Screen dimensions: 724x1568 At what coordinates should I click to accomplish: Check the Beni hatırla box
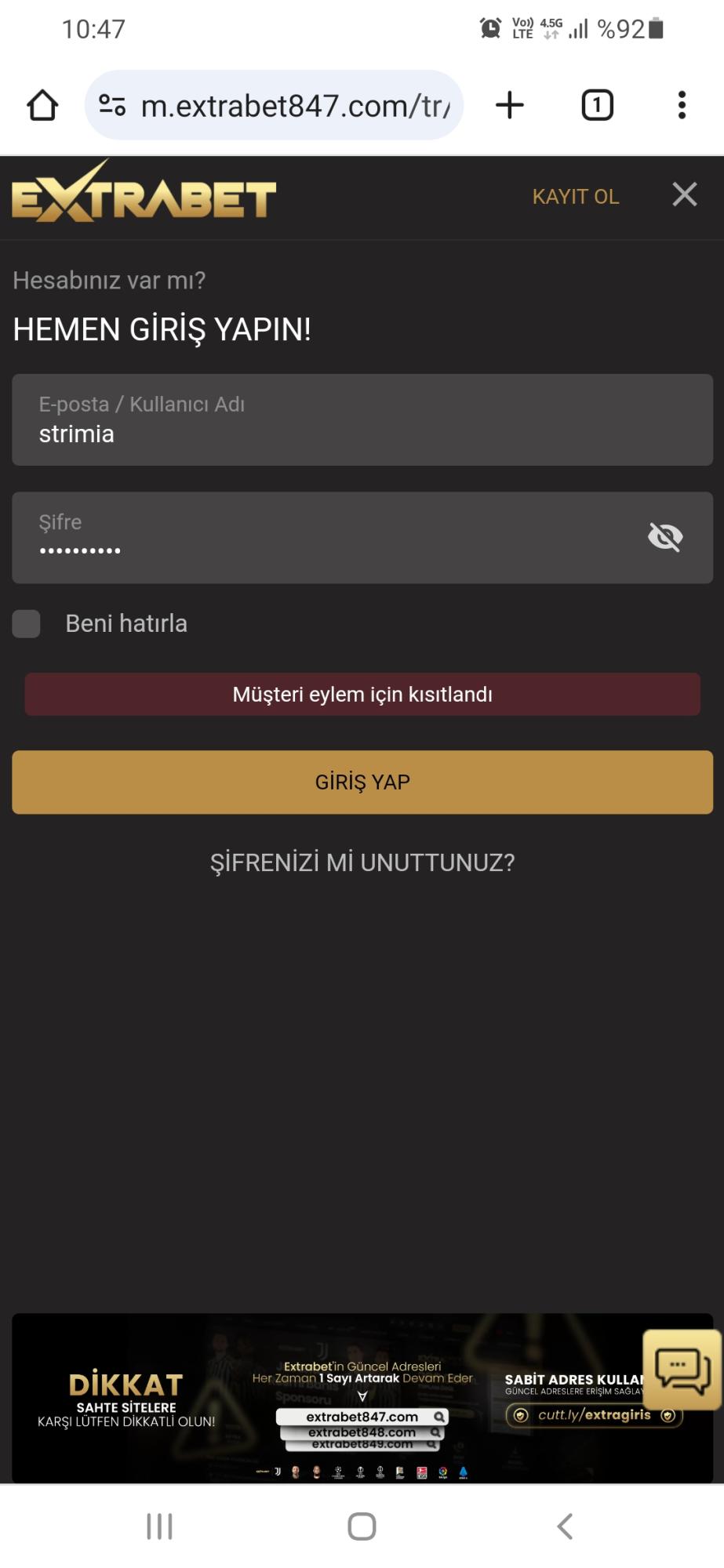pyautogui.click(x=27, y=624)
